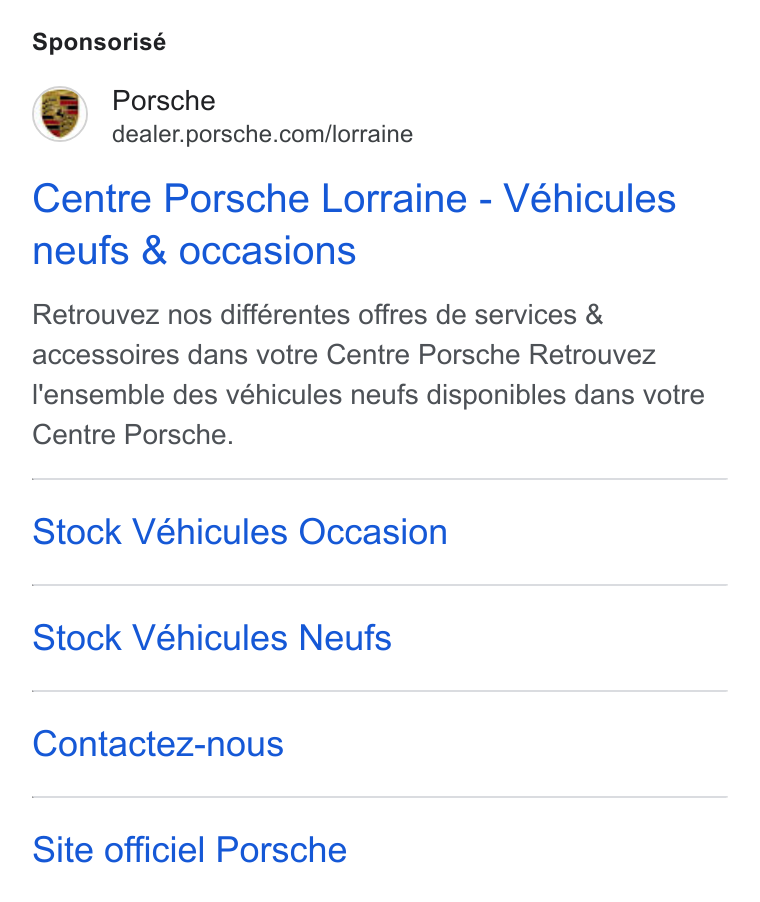Screen dimensions: 760x902
Task: Open the Centre Porsche Lorraine ad headline
Action: (354, 224)
